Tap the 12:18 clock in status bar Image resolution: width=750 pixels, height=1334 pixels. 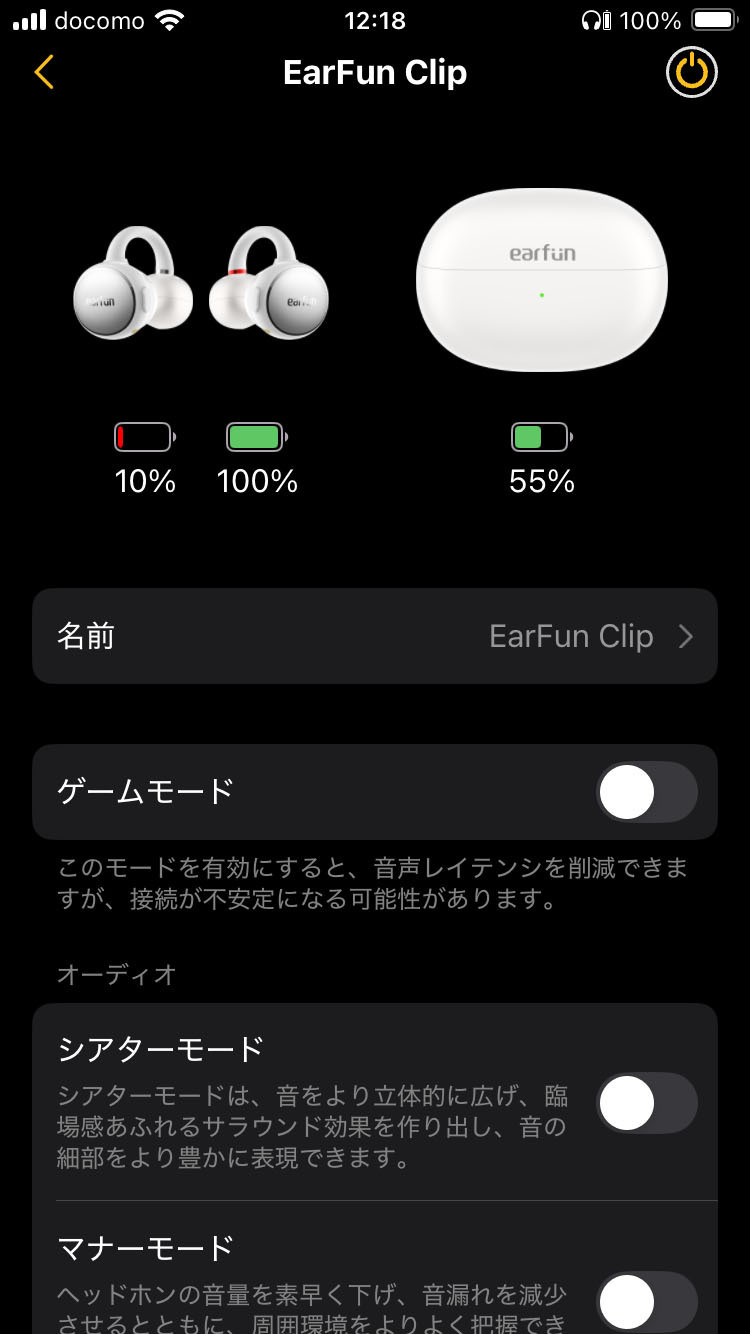[375, 20]
